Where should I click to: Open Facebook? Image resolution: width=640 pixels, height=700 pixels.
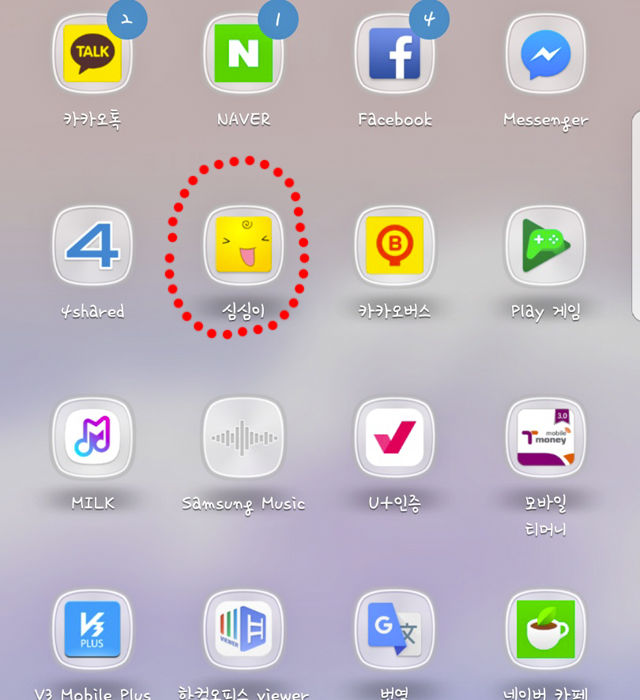395,53
